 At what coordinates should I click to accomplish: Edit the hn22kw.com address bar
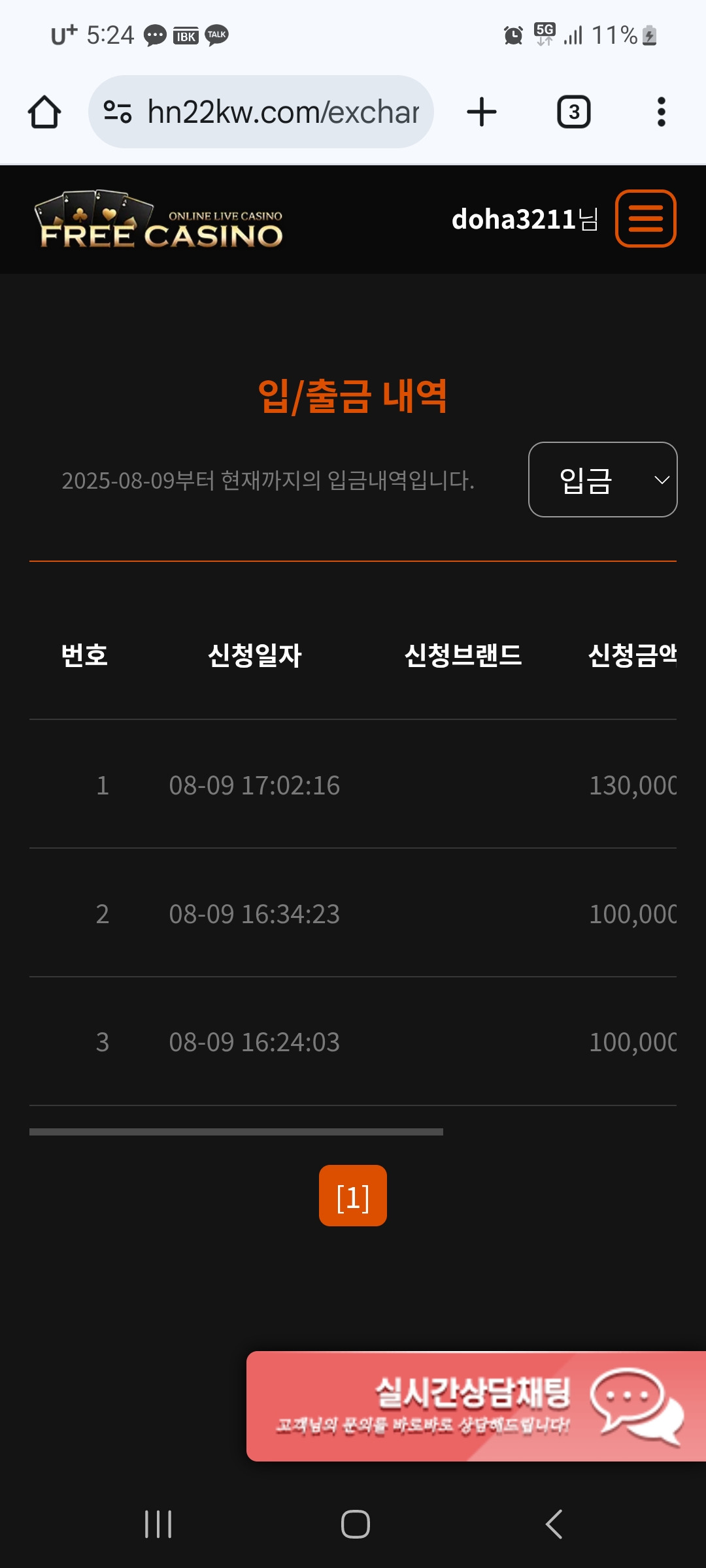pos(281,112)
